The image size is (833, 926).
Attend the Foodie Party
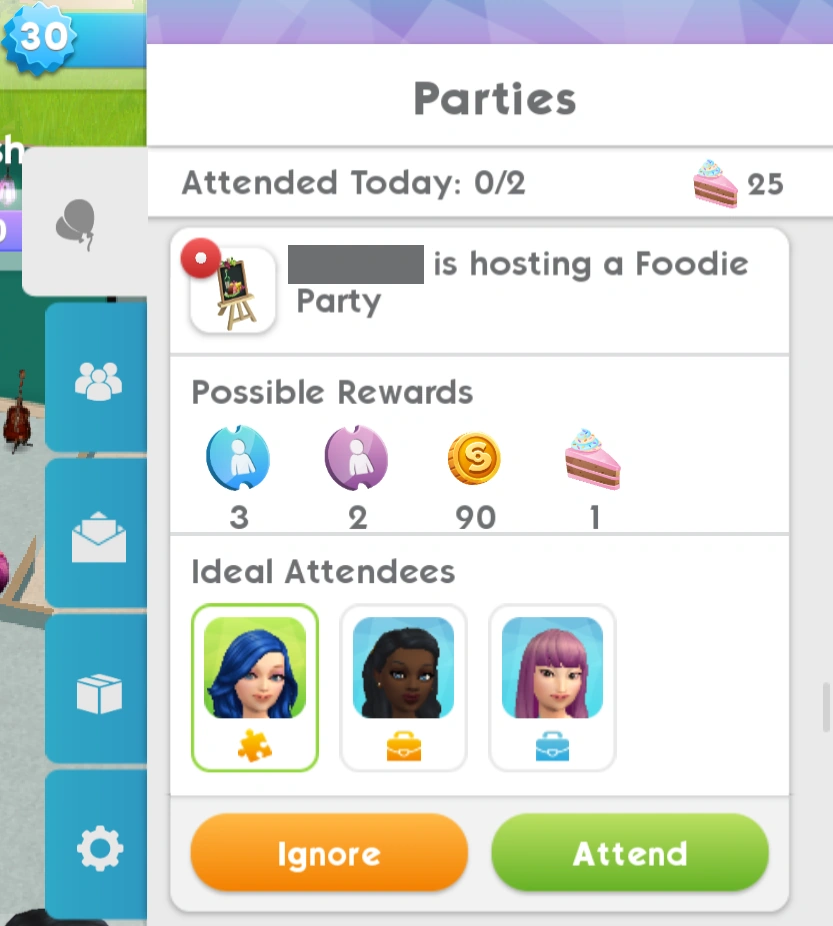pos(629,853)
